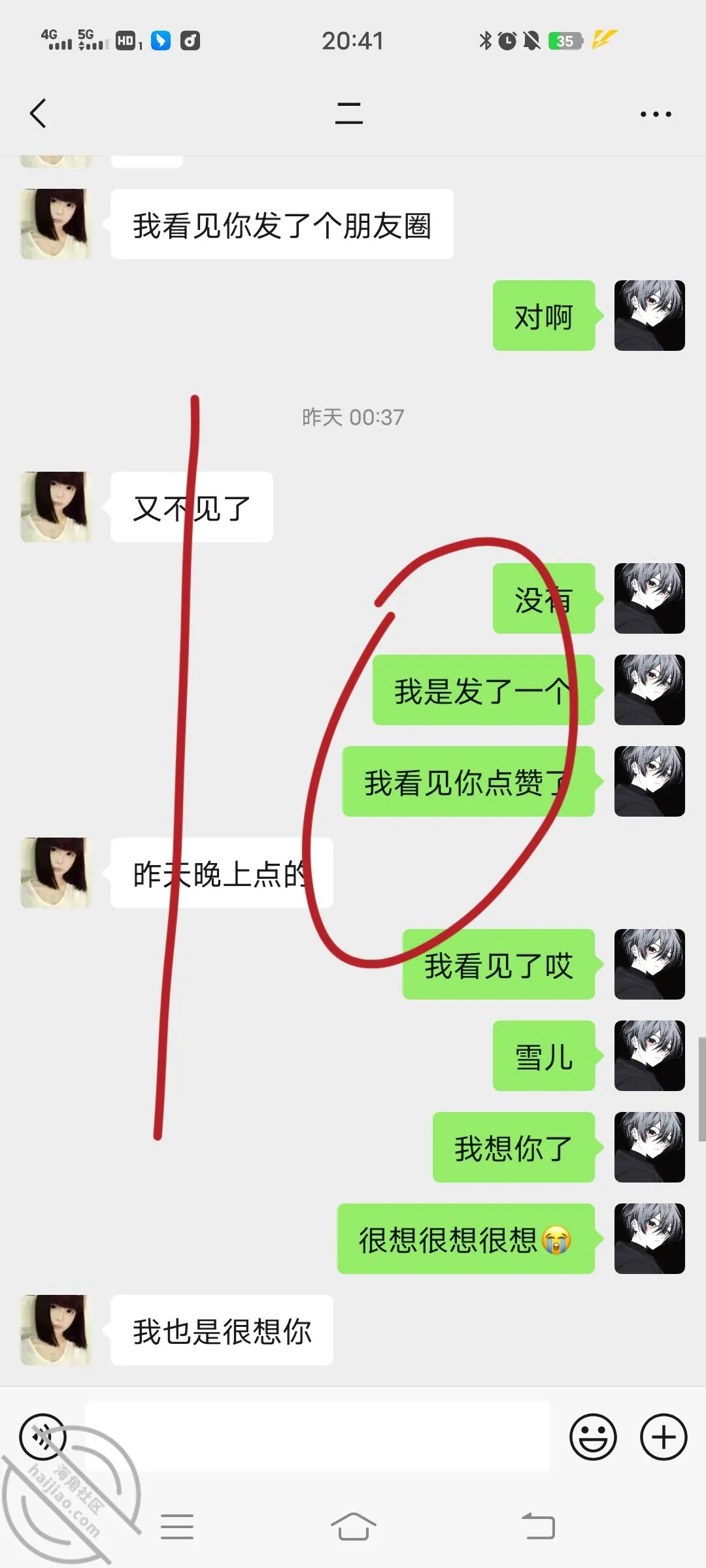Tap the message text input field
The width and height of the screenshot is (706, 1568).
317,1436
